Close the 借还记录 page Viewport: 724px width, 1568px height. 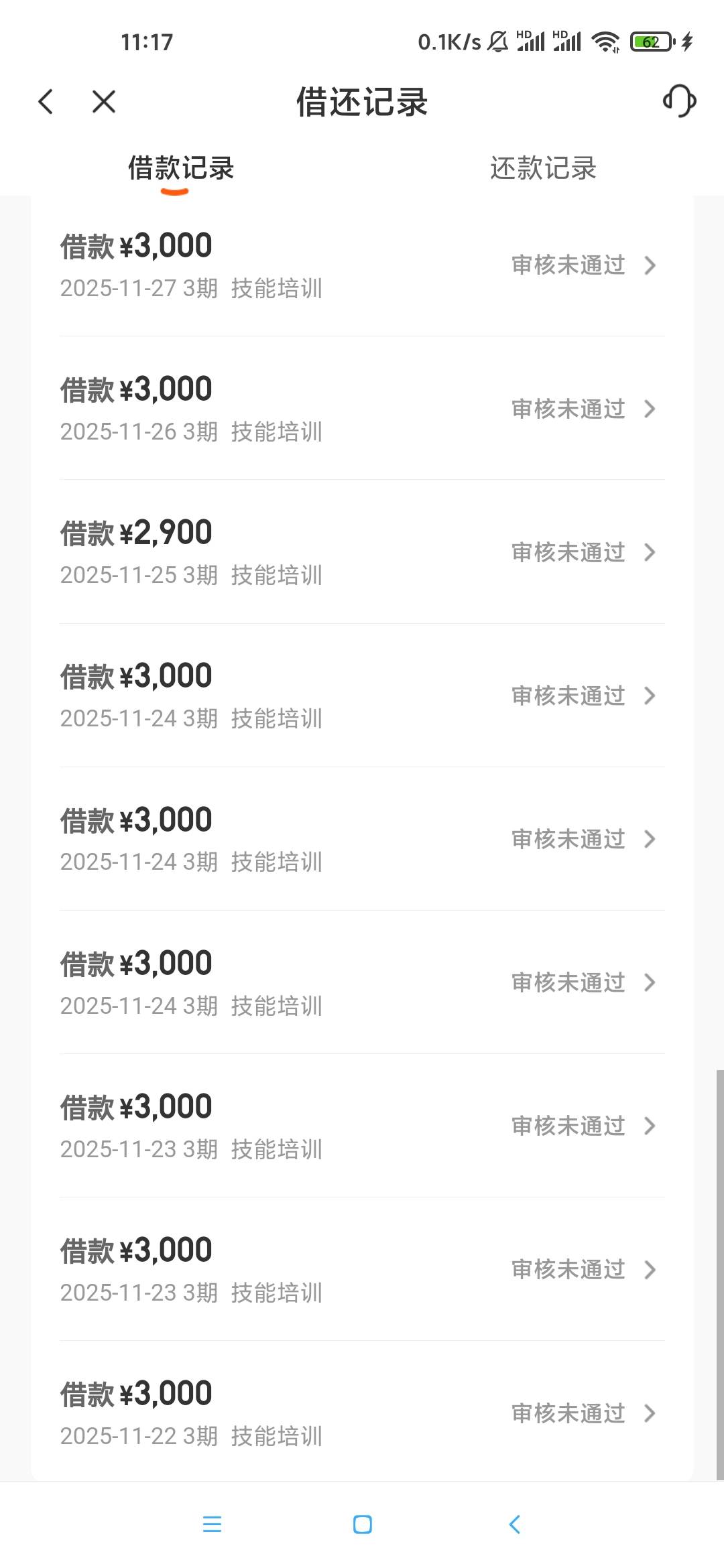(104, 102)
